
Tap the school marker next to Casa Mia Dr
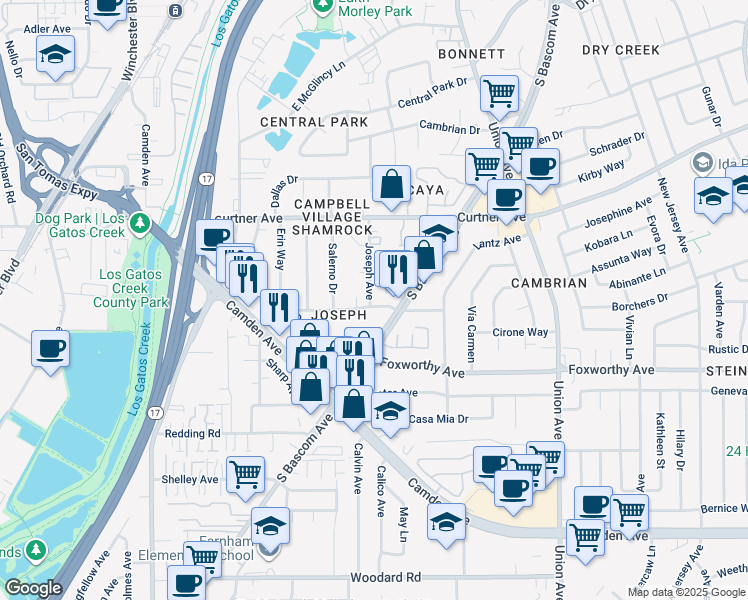click(x=390, y=413)
